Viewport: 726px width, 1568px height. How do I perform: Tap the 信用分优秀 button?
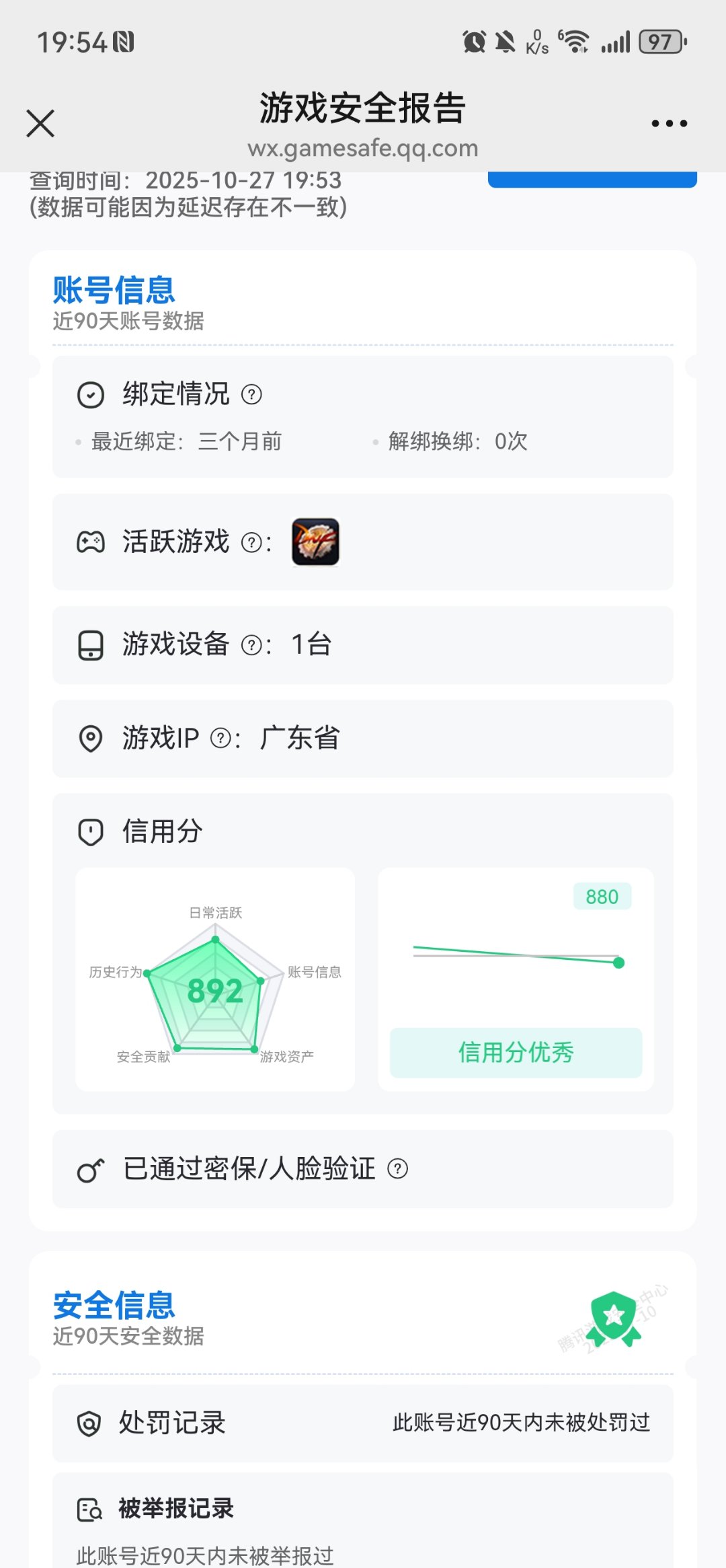[x=516, y=1052]
